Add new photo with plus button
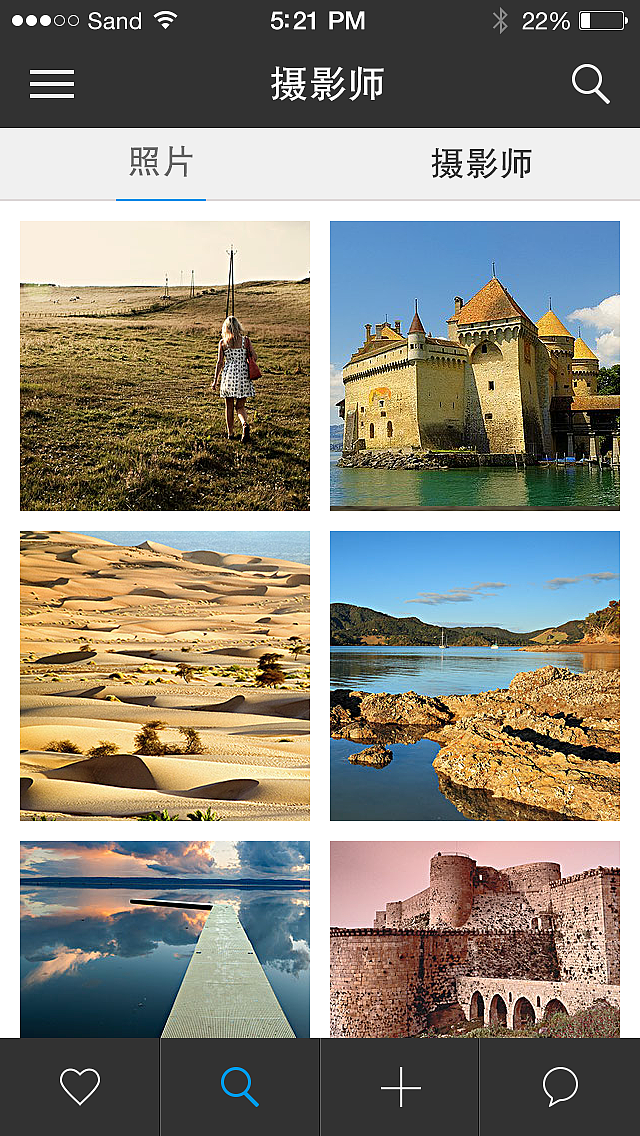The width and height of the screenshot is (640, 1136). (x=400, y=1087)
